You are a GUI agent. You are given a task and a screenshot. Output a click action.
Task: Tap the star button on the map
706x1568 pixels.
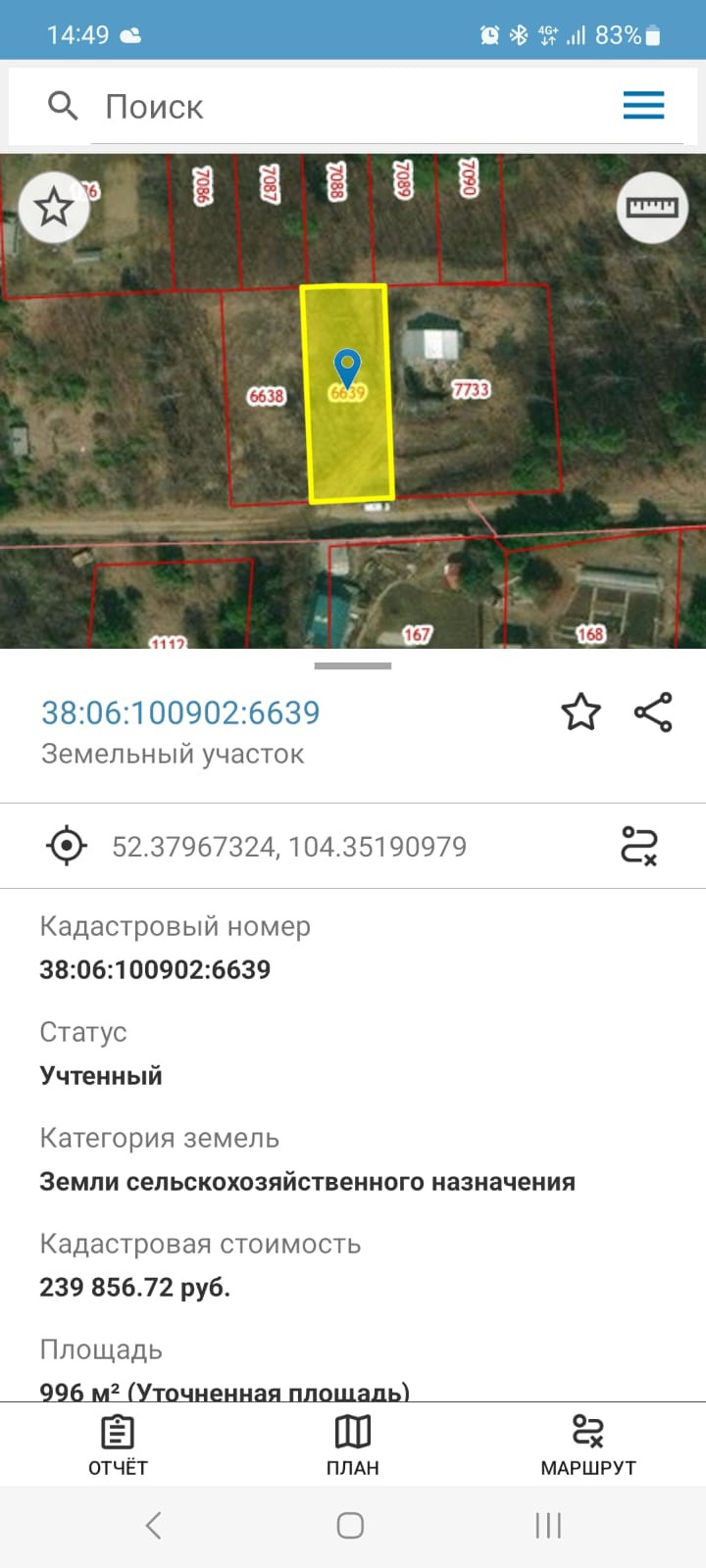tap(54, 208)
